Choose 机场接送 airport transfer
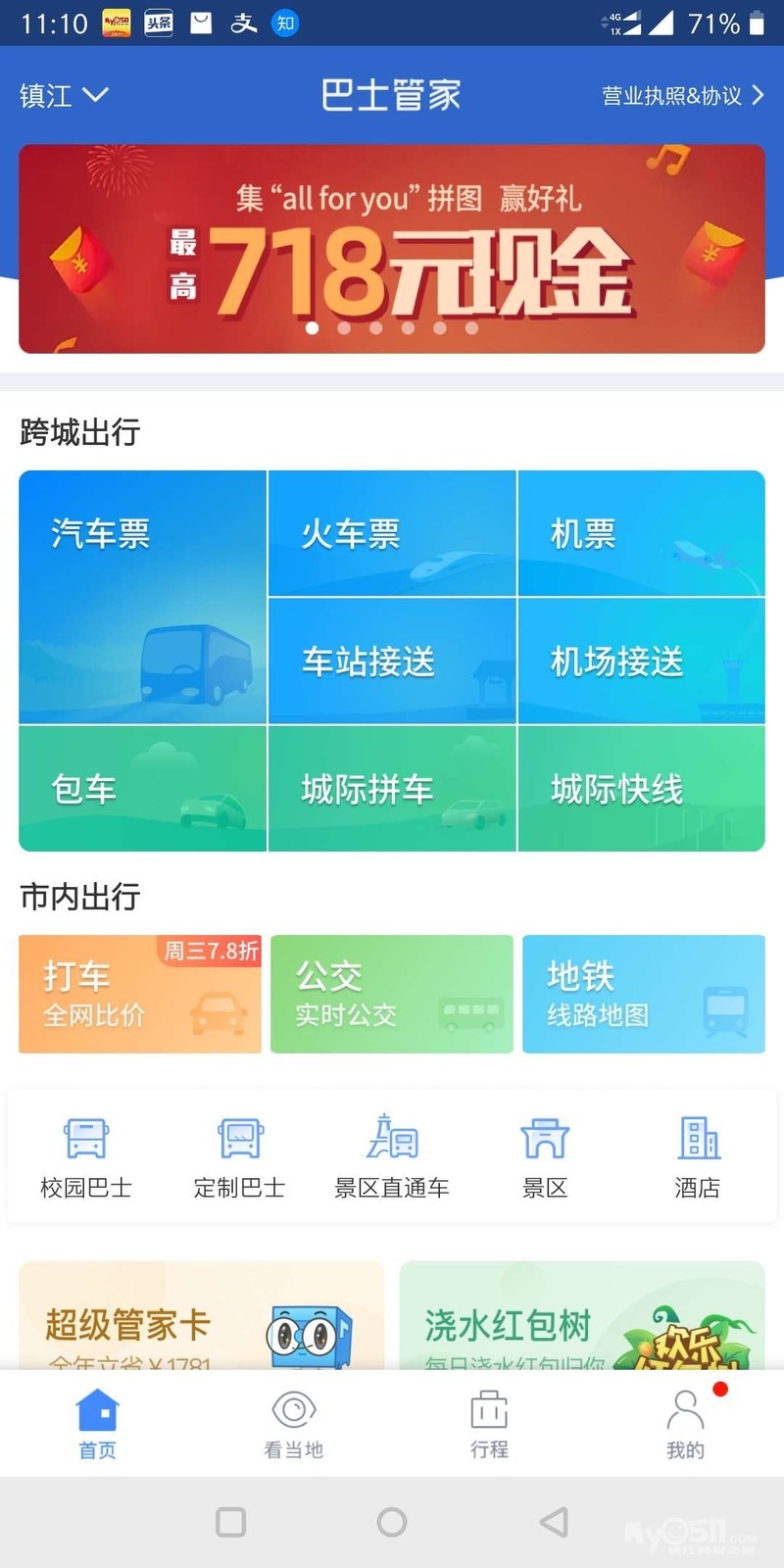This screenshot has width=784, height=1568. click(641, 661)
